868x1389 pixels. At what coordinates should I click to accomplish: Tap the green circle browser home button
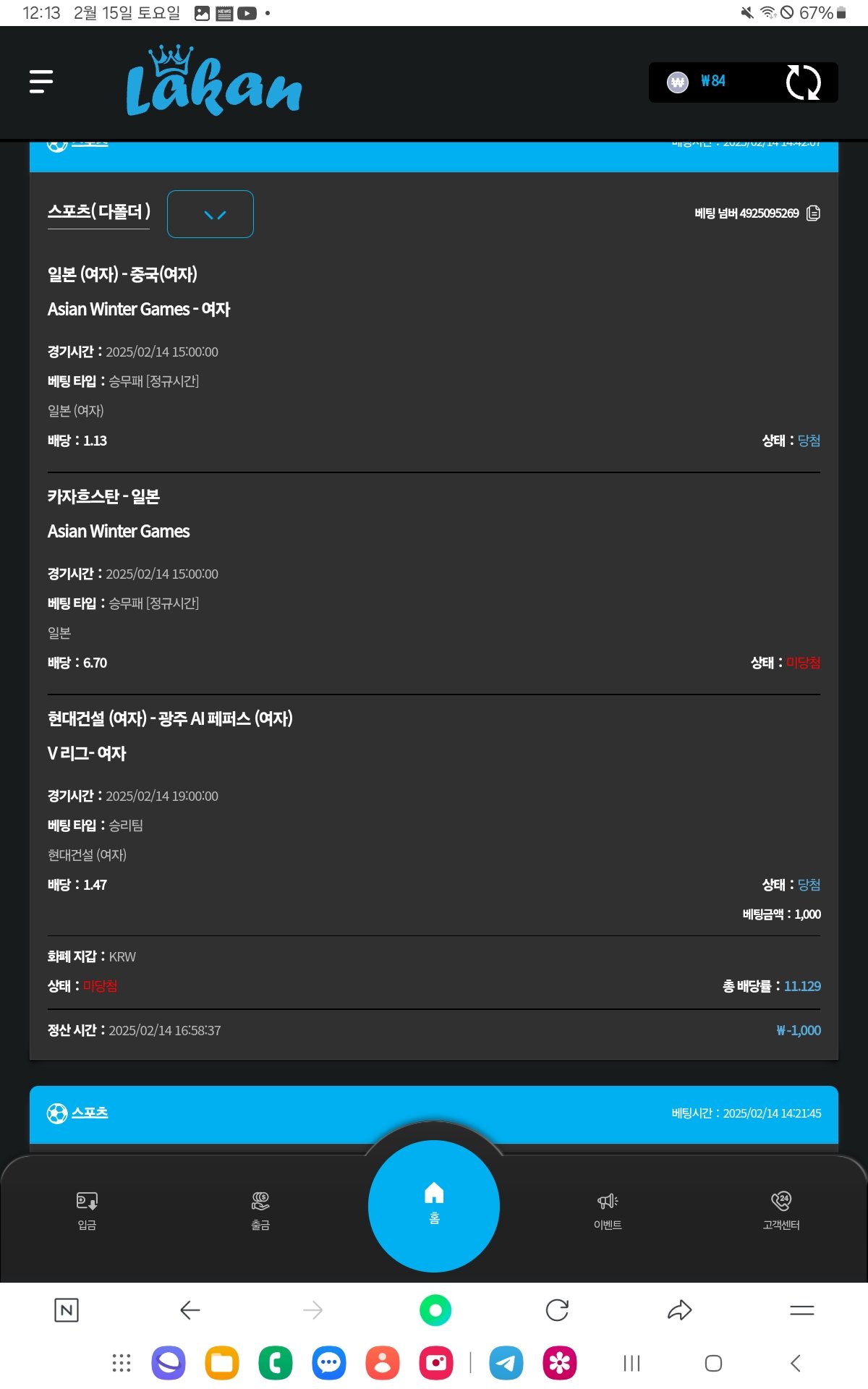[435, 1310]
